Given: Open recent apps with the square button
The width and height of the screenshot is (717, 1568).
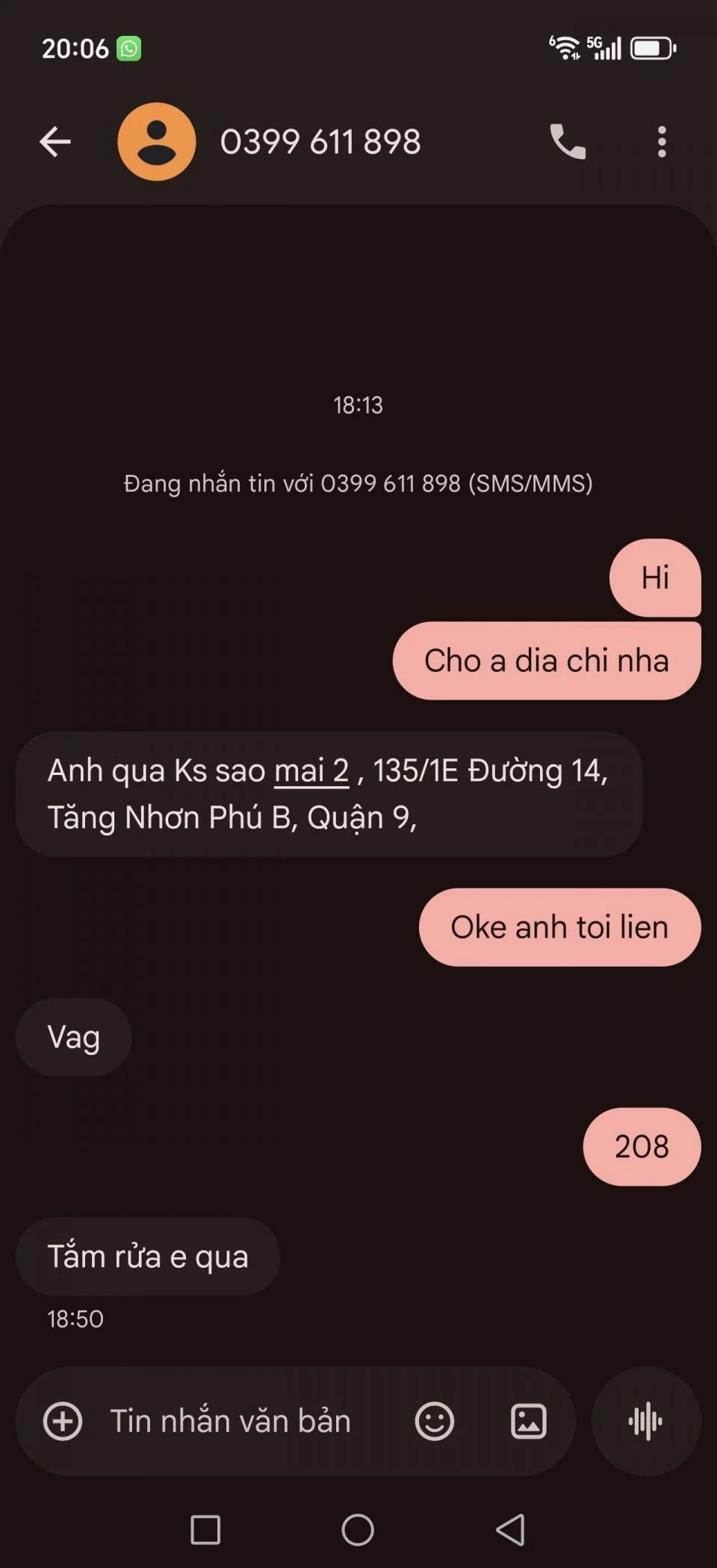Looking at the screenshot, I should (205, 1530).
